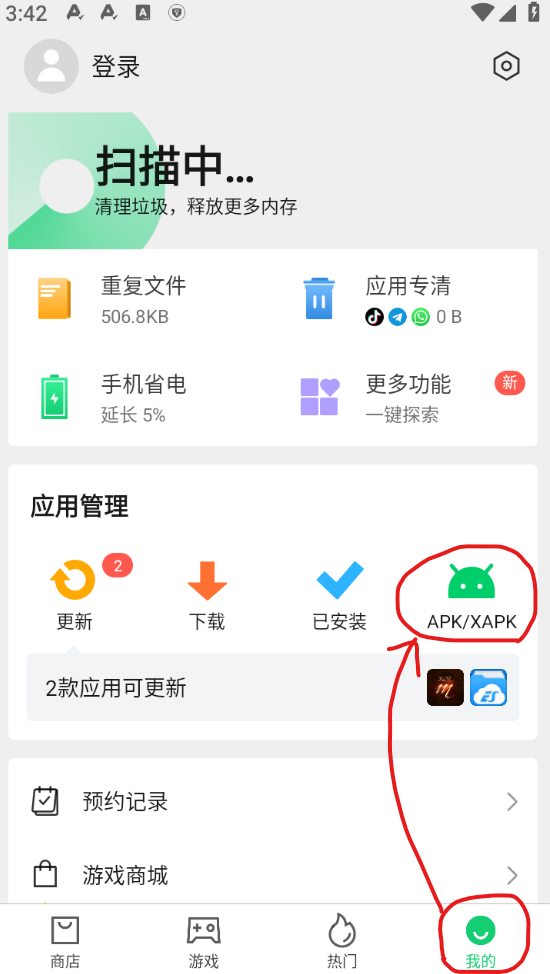Select the 我的 tab
550x974 pixels.
(480, 940)
